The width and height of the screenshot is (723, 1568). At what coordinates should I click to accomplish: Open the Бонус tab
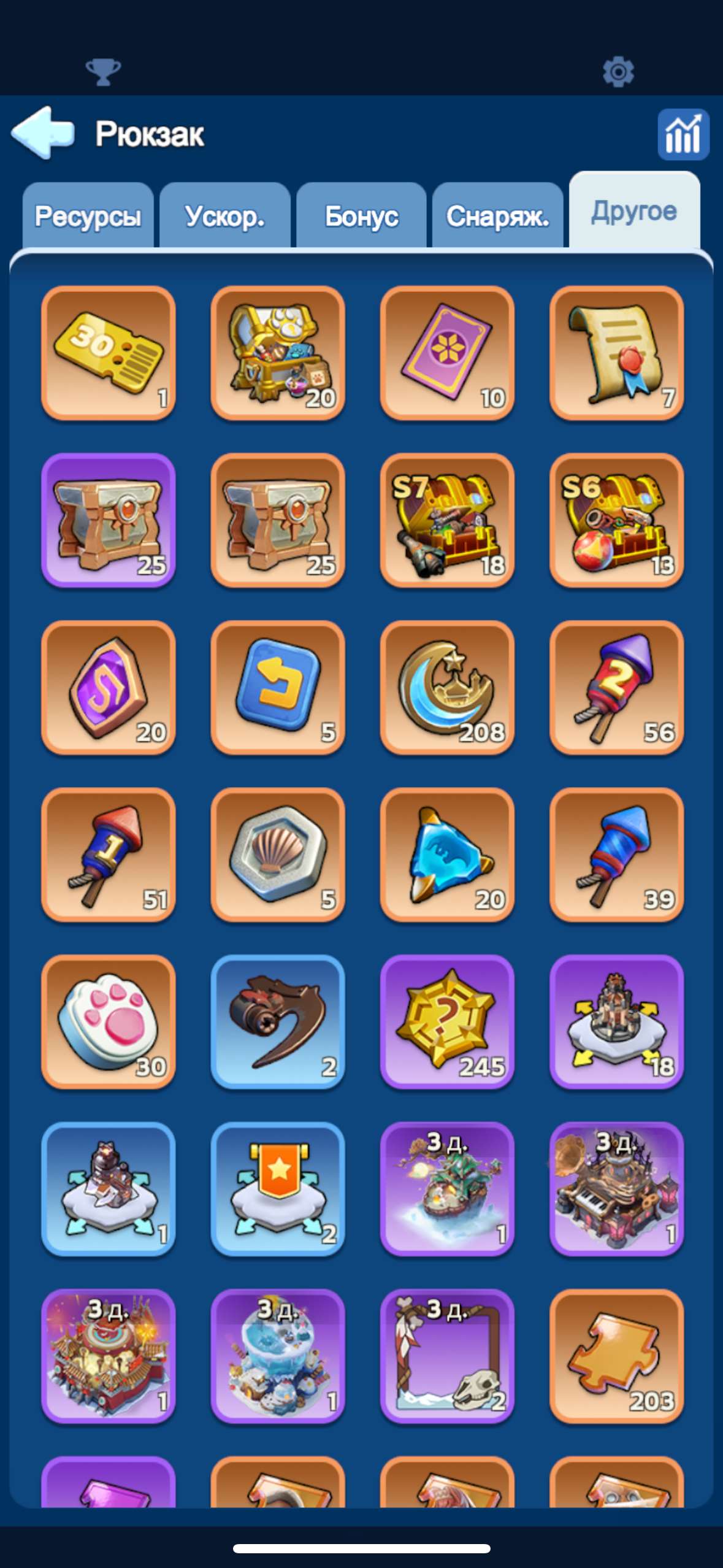point(361,216)
